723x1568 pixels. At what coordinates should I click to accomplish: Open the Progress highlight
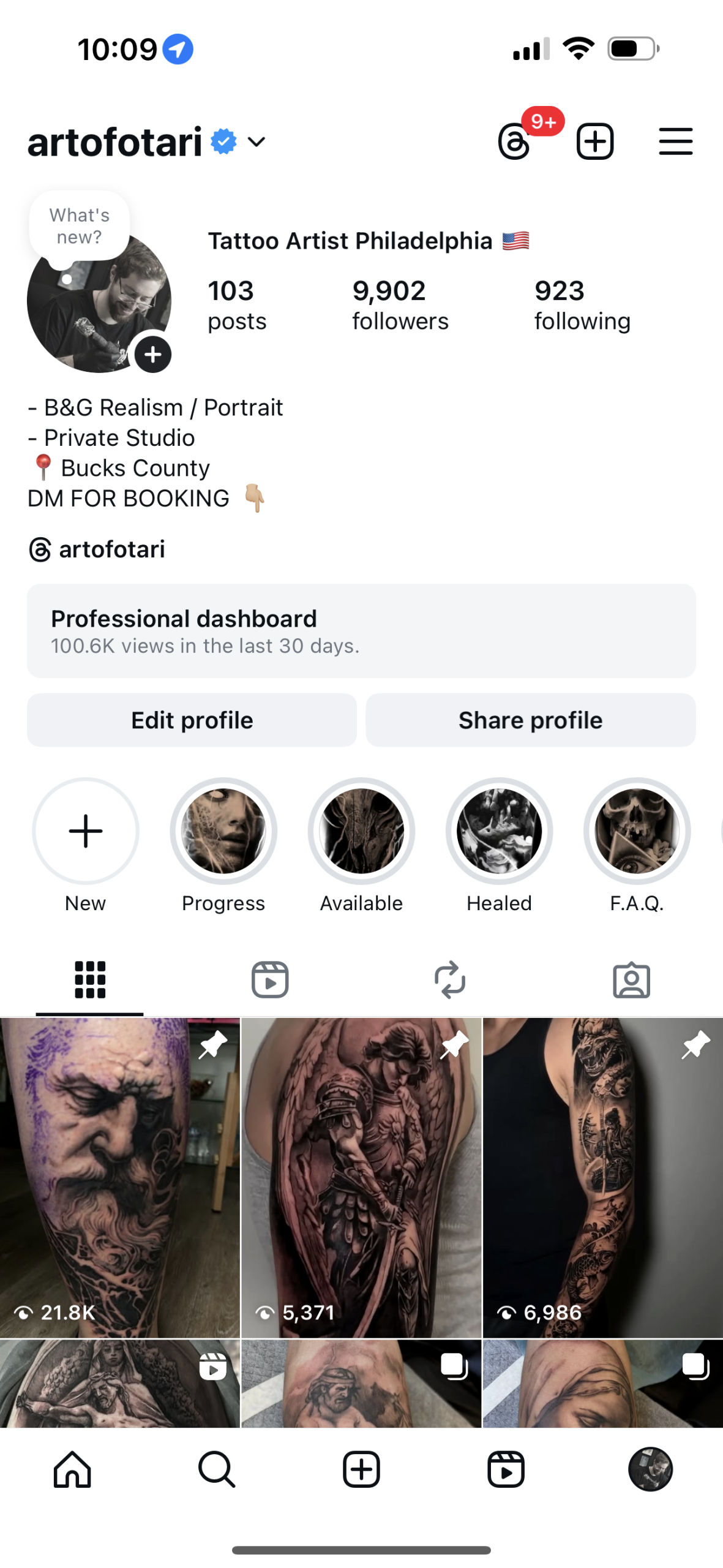[x=223, y=831]
